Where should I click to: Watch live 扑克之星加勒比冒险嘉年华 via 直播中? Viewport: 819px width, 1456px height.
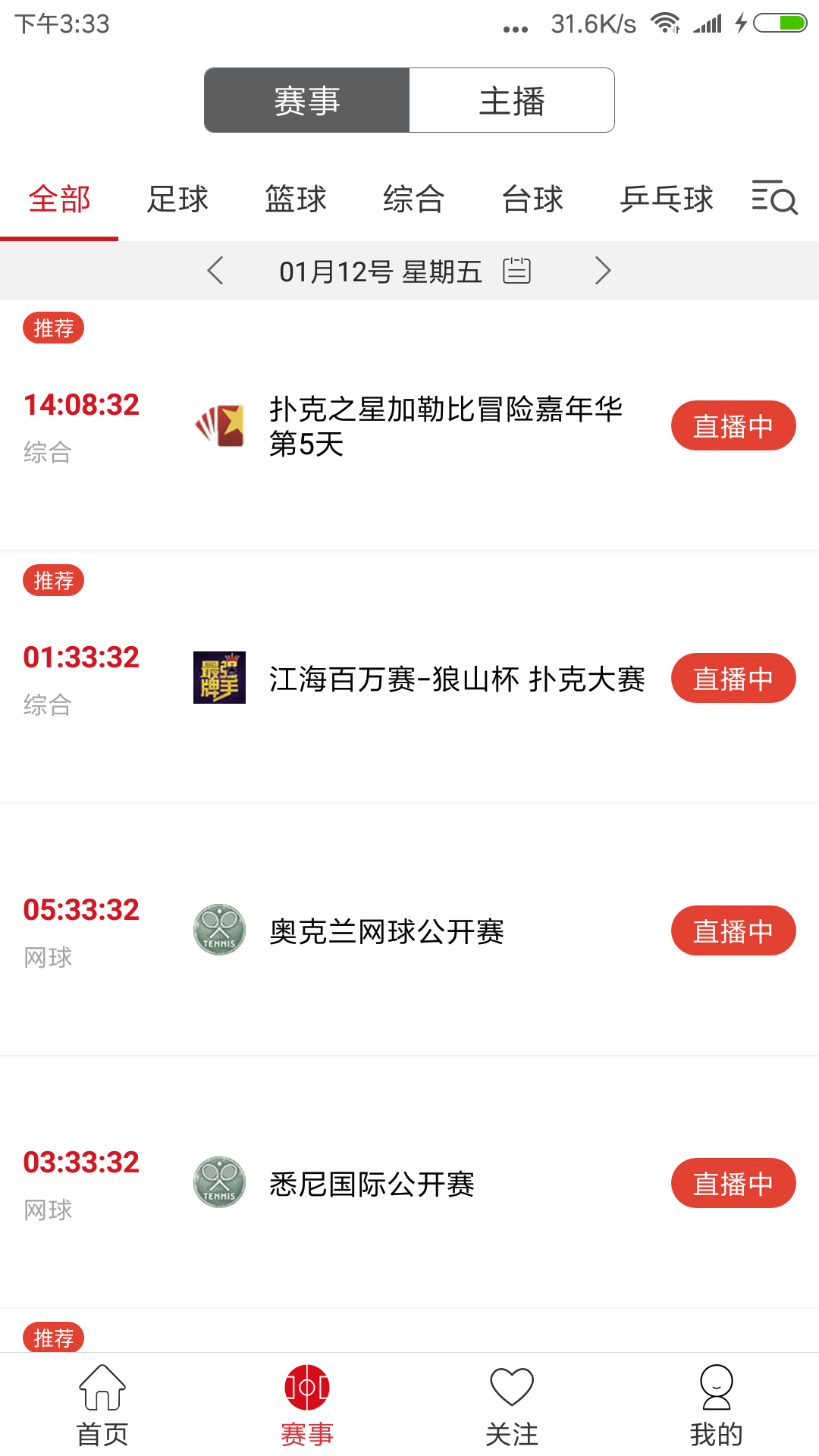tap(733, 425)
